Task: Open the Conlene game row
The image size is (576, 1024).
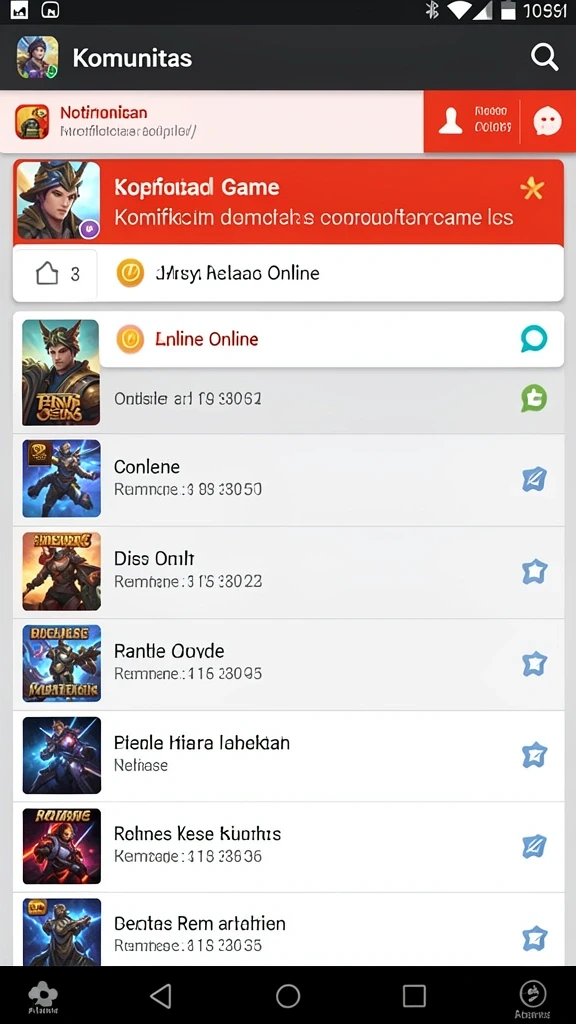Action: coord(289,479)
